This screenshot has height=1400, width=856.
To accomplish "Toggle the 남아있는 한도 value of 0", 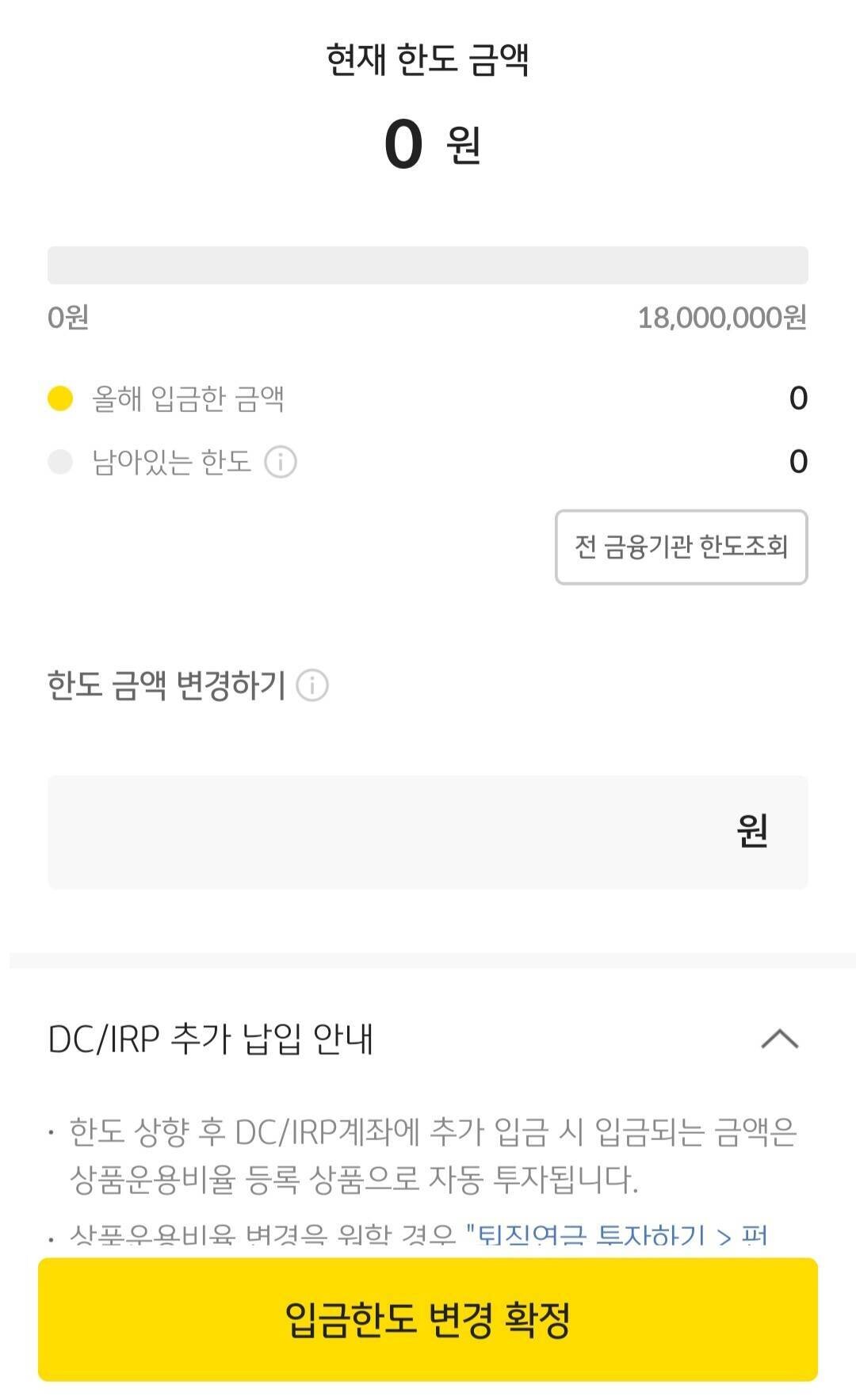I will (799, 462).
